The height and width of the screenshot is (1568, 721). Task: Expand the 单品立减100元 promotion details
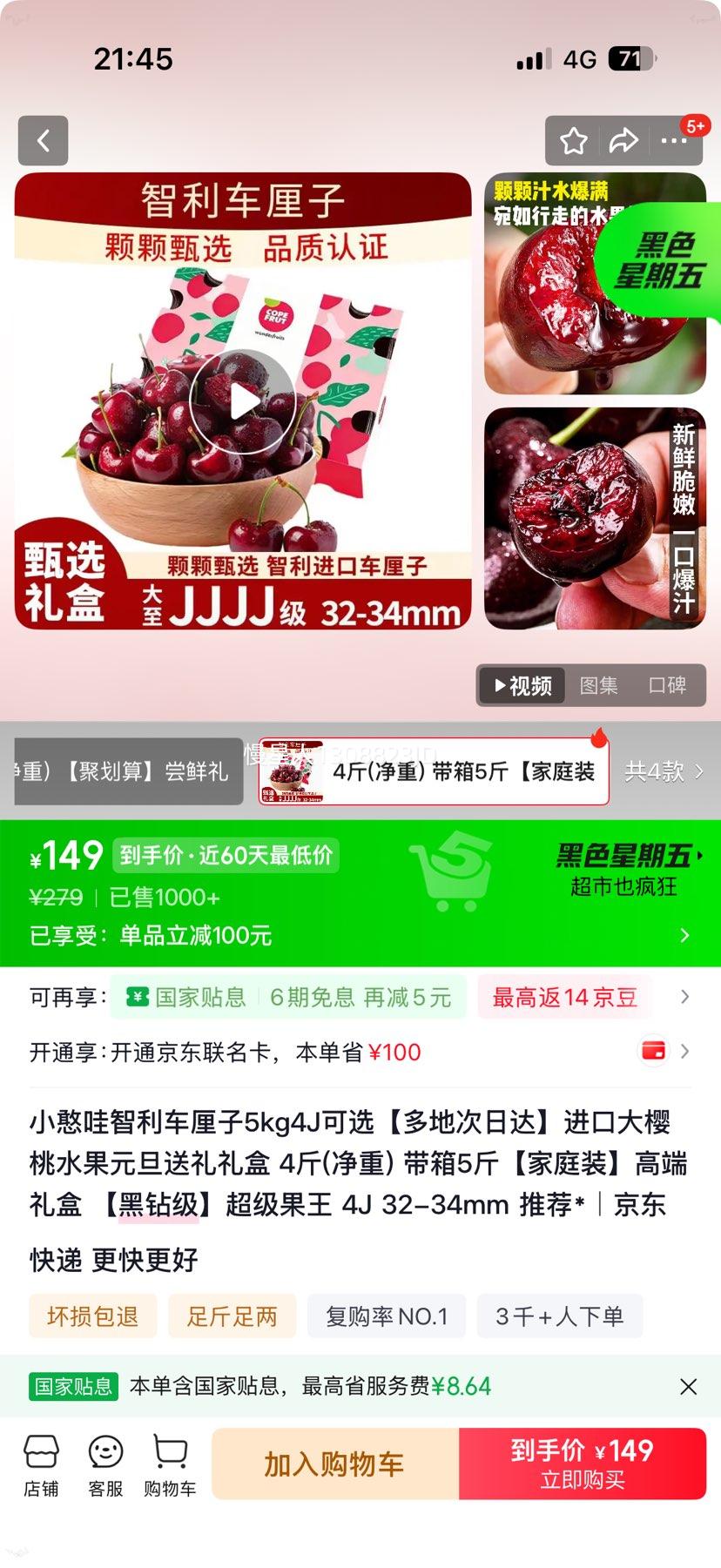(684, 936)
